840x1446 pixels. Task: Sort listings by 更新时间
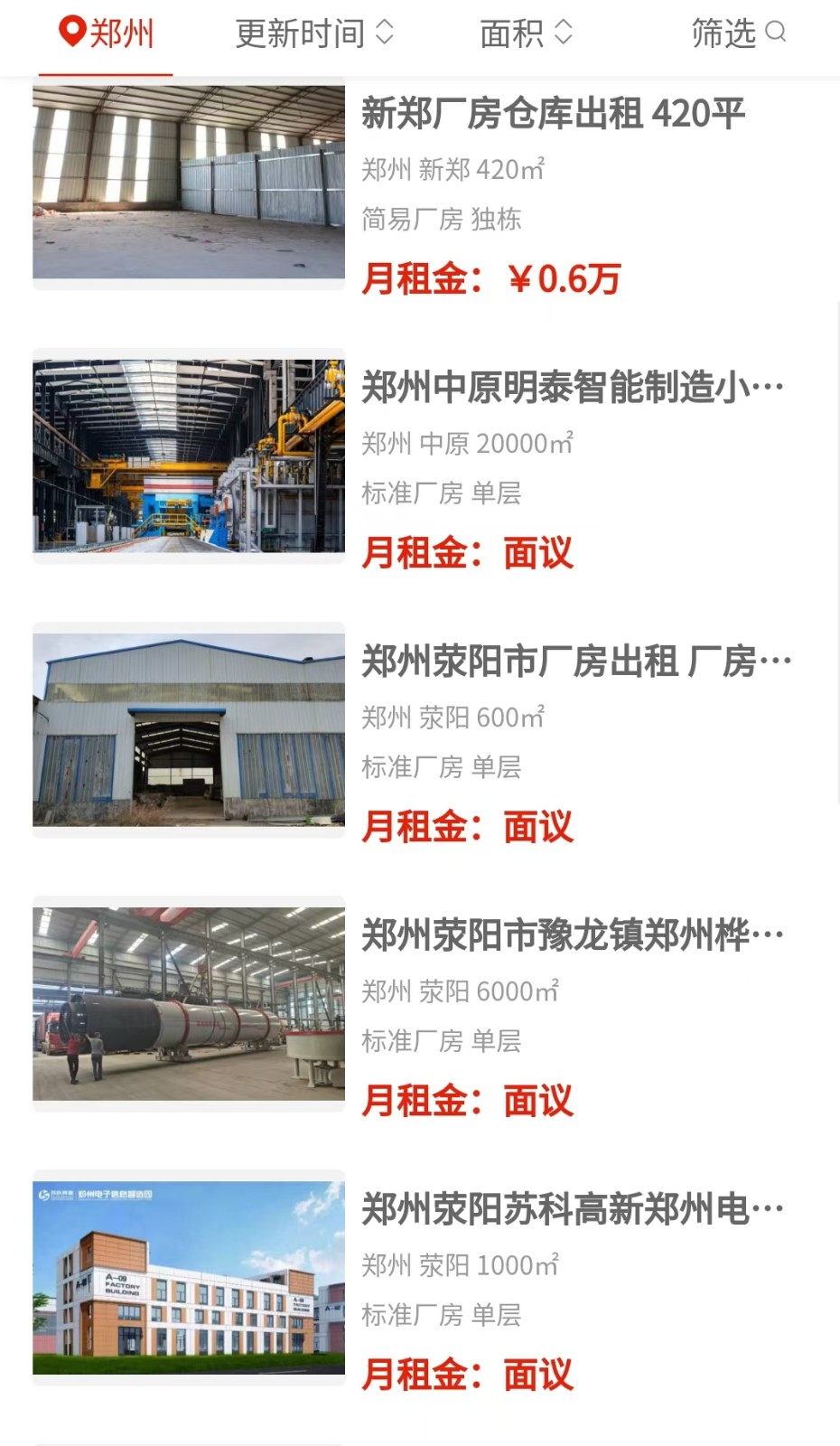(313, 33)
